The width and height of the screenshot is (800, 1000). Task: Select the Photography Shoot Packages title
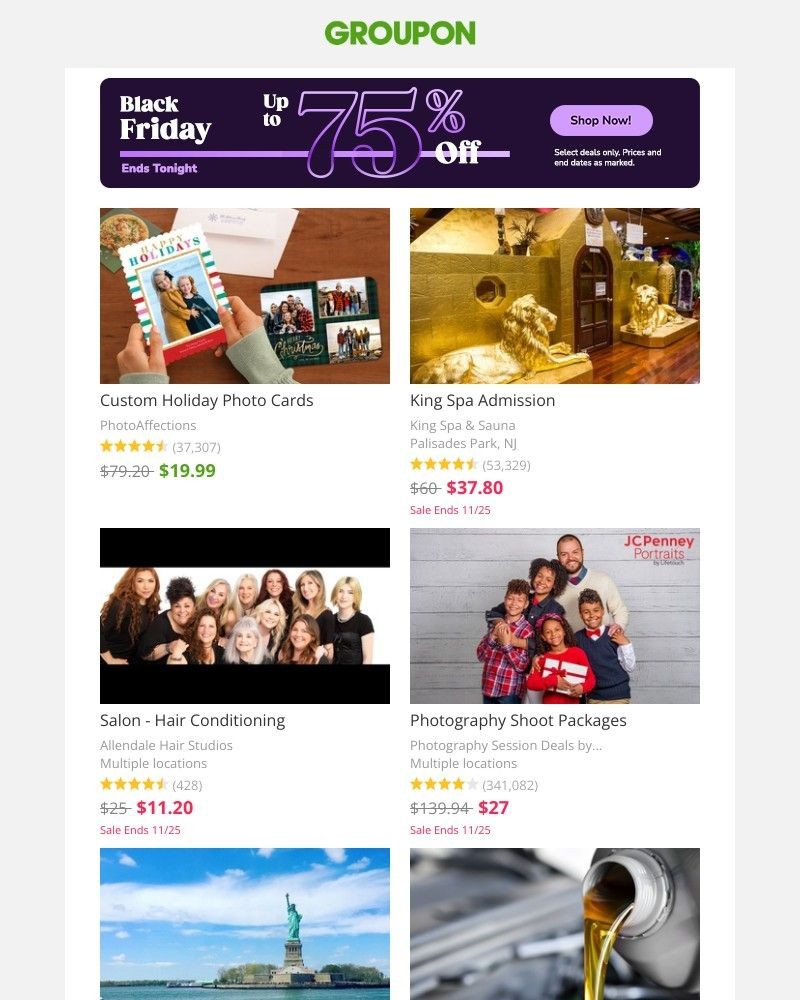click(x=518, y=720)
